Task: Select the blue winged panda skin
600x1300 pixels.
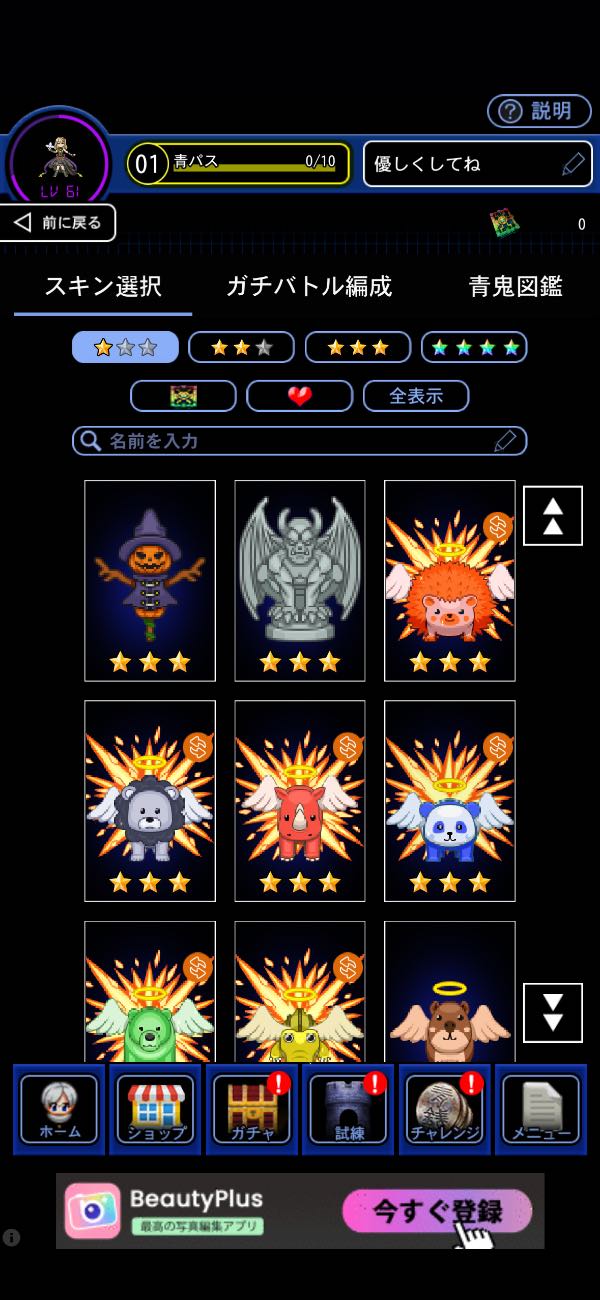Action: (x=450, y=801)
